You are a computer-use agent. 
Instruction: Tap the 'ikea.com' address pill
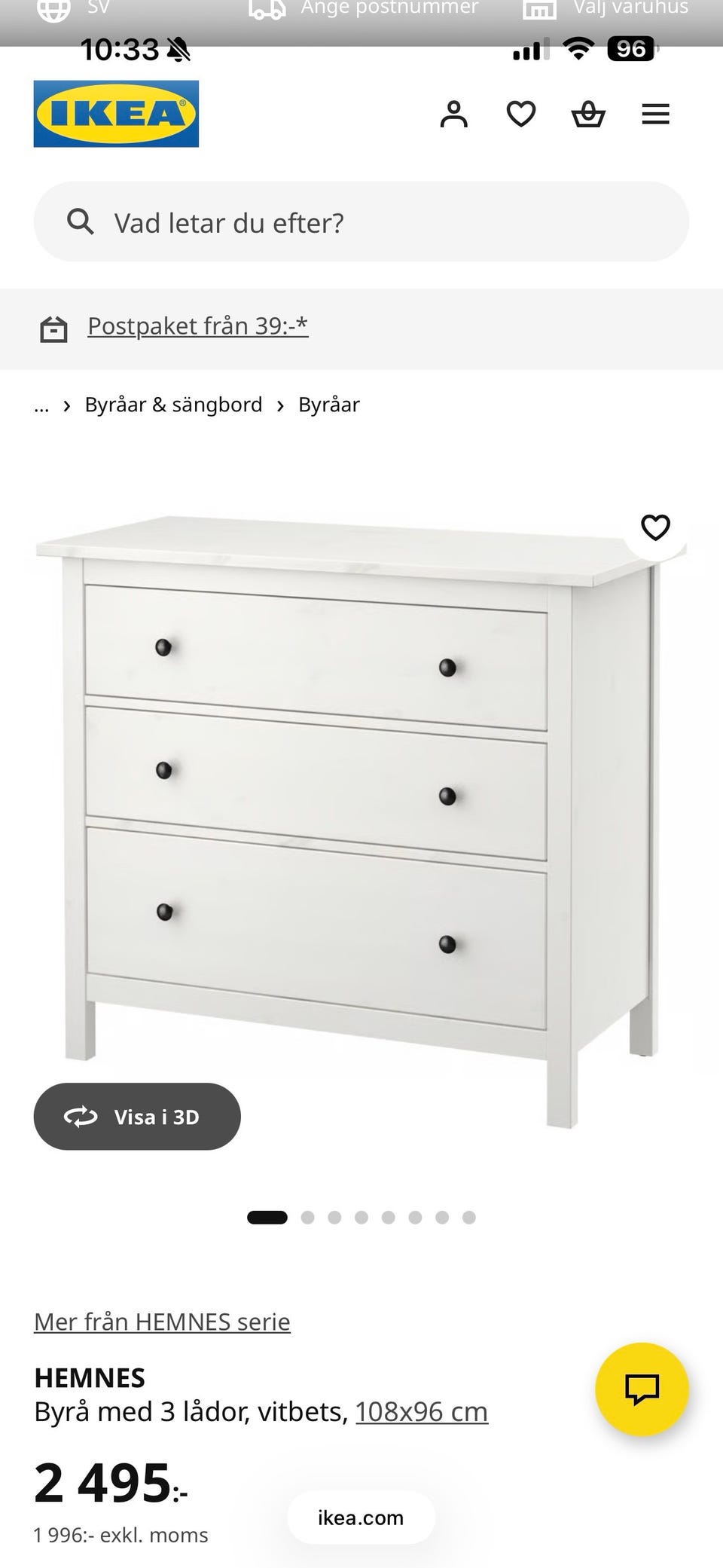click(361, 1518)
